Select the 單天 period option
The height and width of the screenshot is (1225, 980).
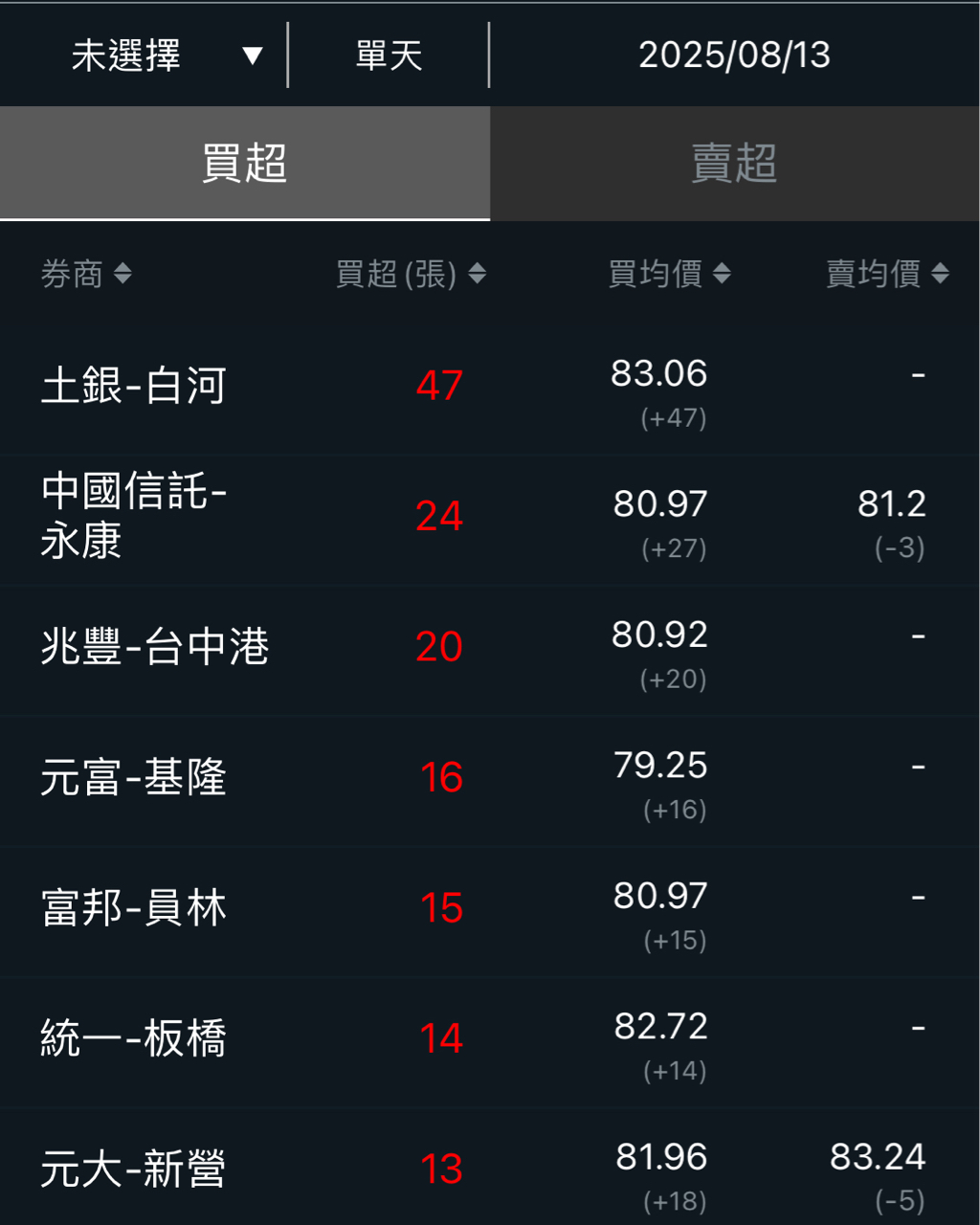tap(389, 55)
